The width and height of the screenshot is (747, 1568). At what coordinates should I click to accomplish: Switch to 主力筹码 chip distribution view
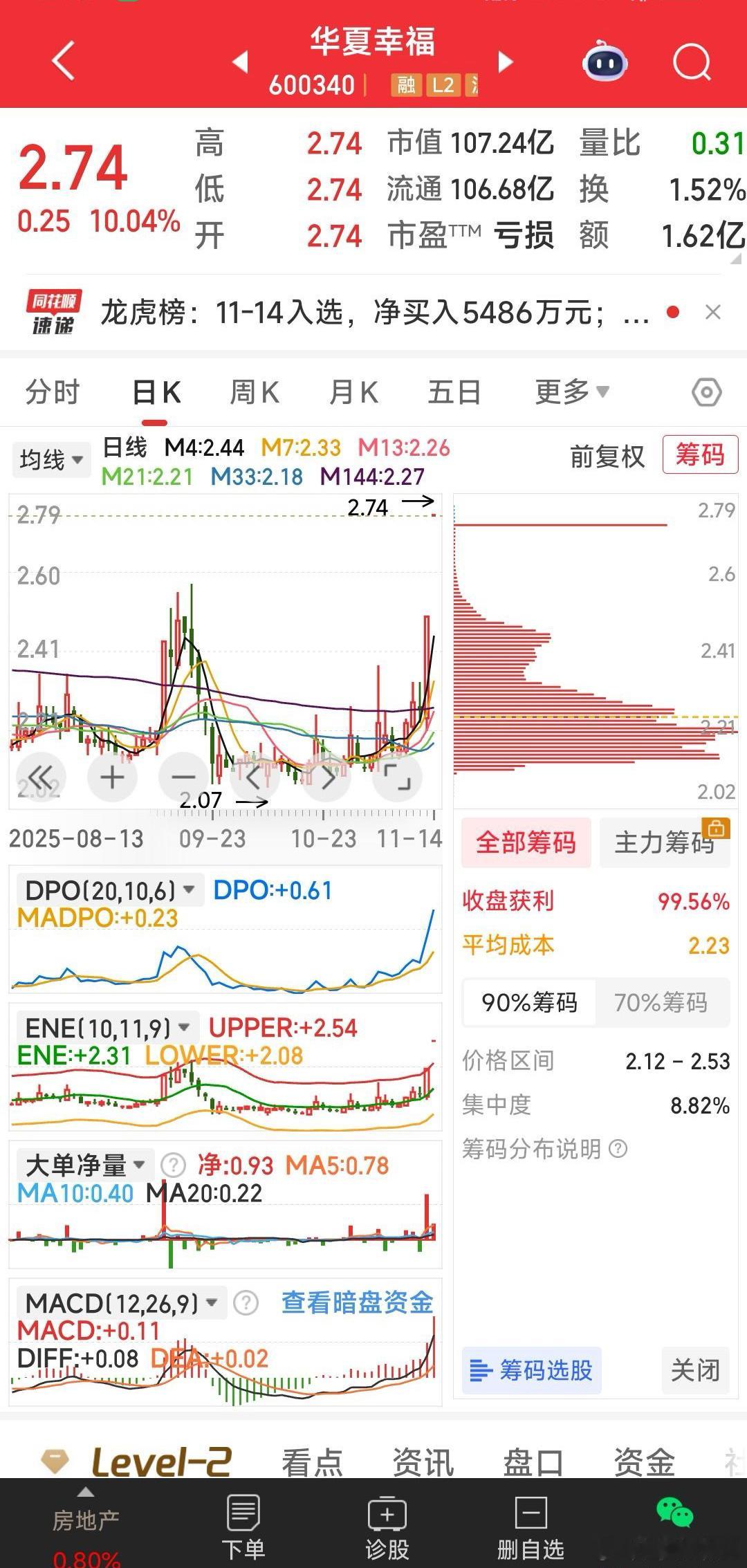[x=664, y=842]
